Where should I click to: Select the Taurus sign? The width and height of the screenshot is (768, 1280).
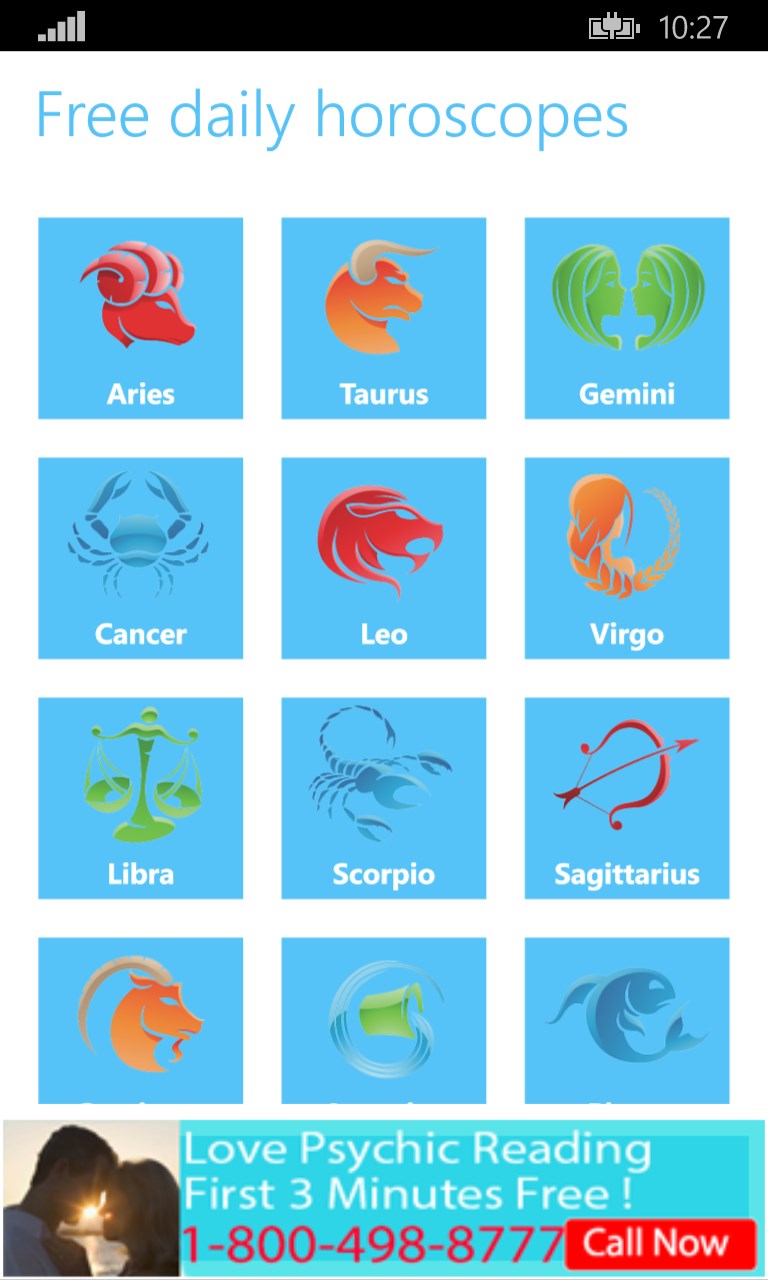tap(383, 318)
